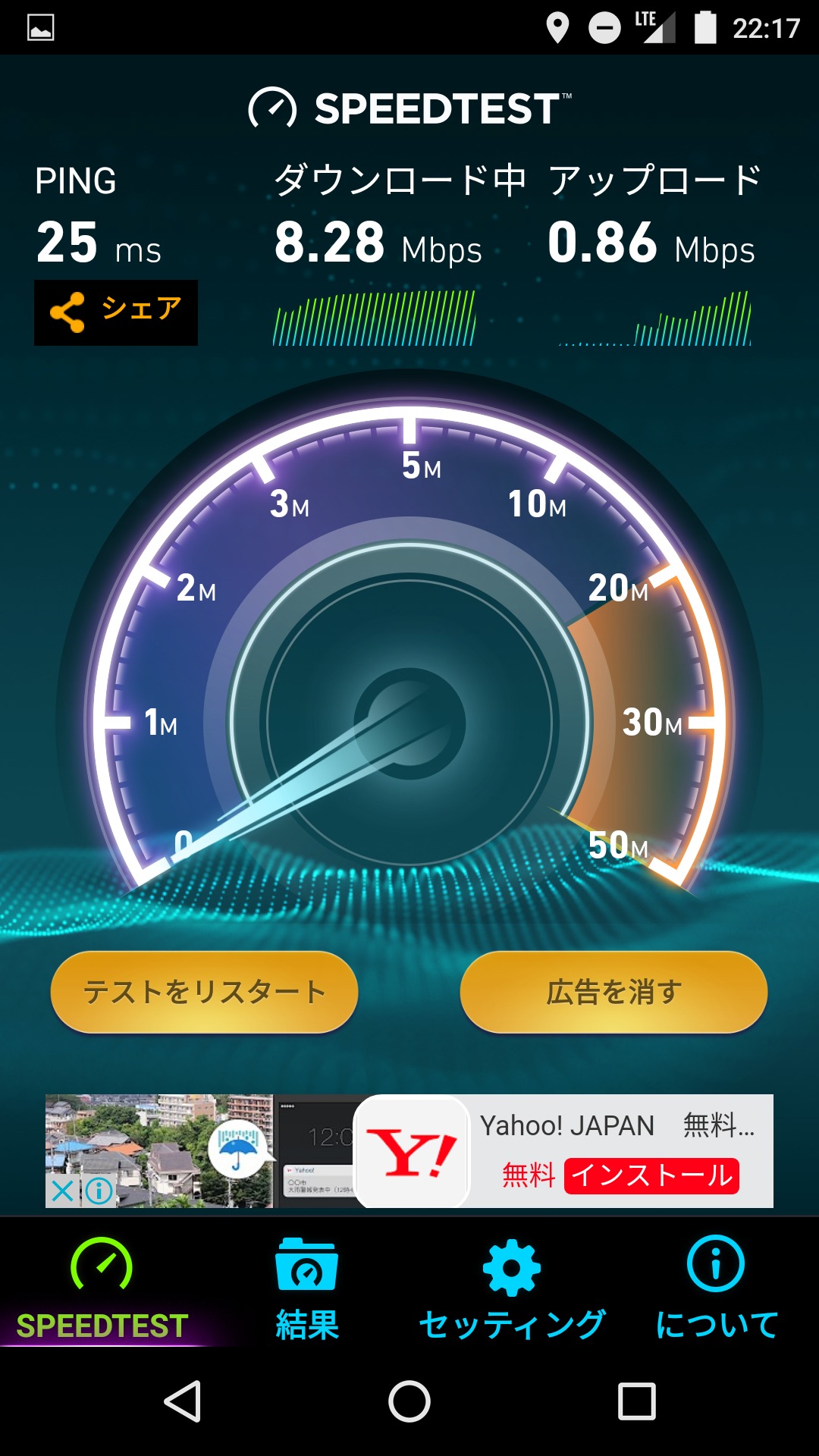819x1456 pixels.
Task: Share the result with the シェア button
Action: click(116, 312)
